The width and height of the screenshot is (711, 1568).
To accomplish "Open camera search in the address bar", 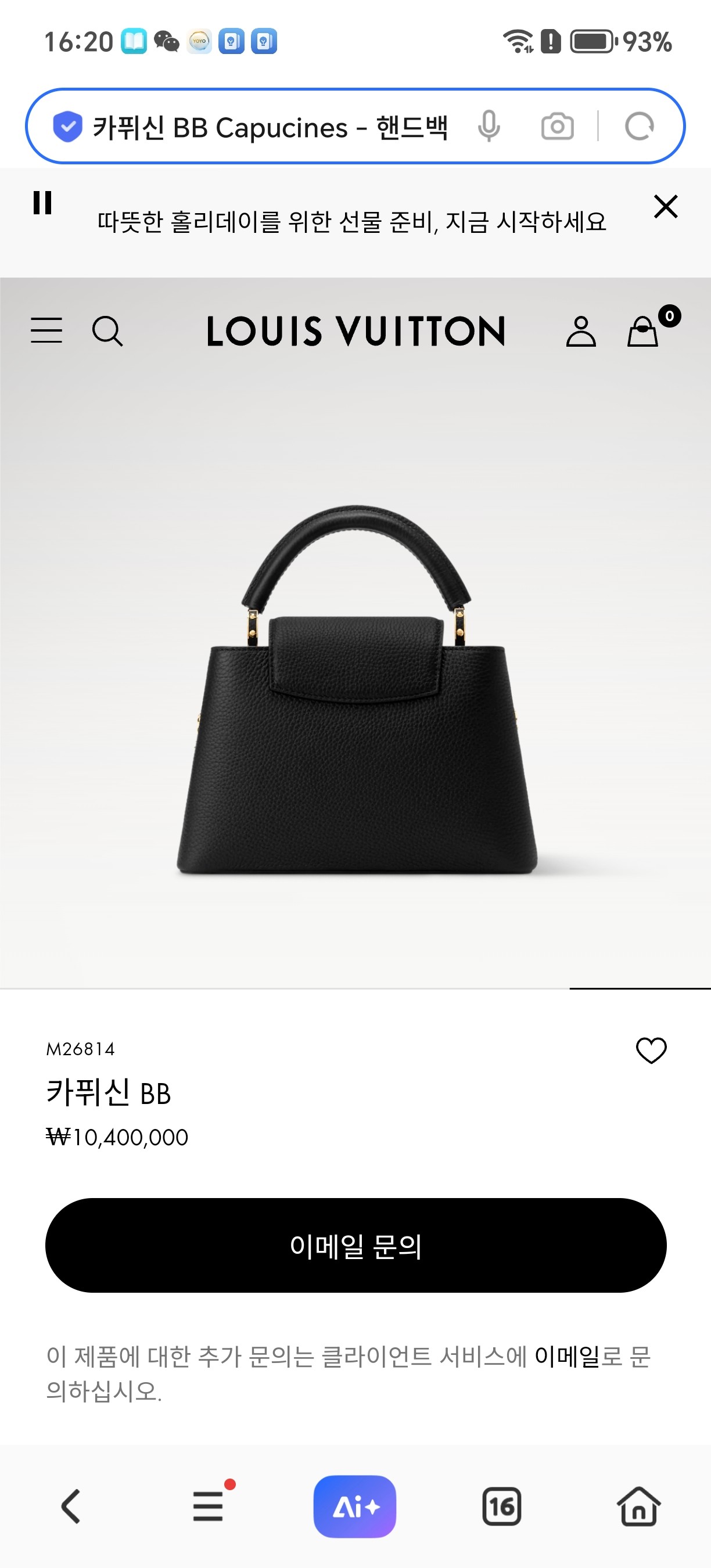I will coord(557,127).
